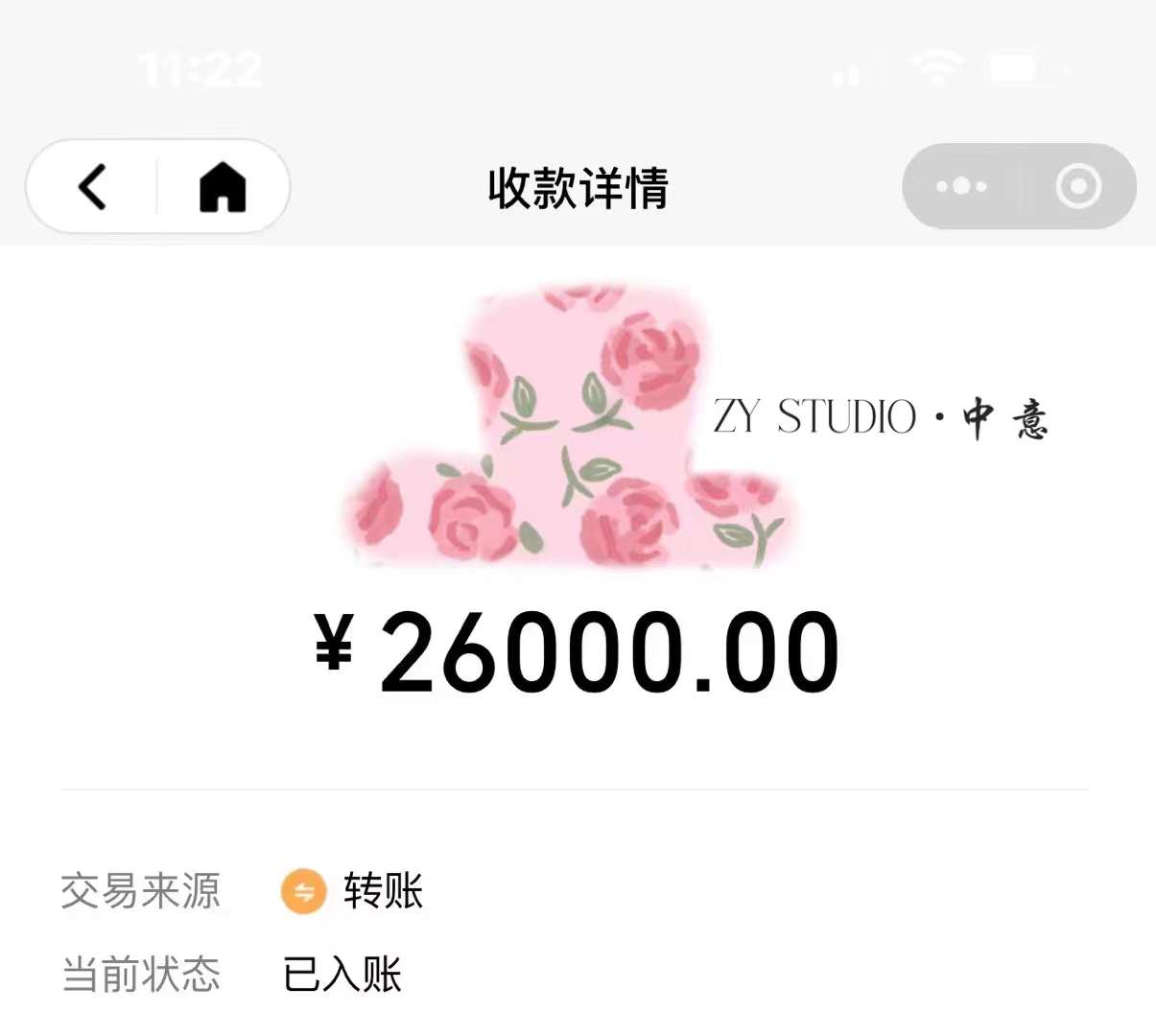This screenshot has height=1036, width=1156.
Task: Close the mini program with the circle button
Action: pyautogui.click(x=1078, y=186)
